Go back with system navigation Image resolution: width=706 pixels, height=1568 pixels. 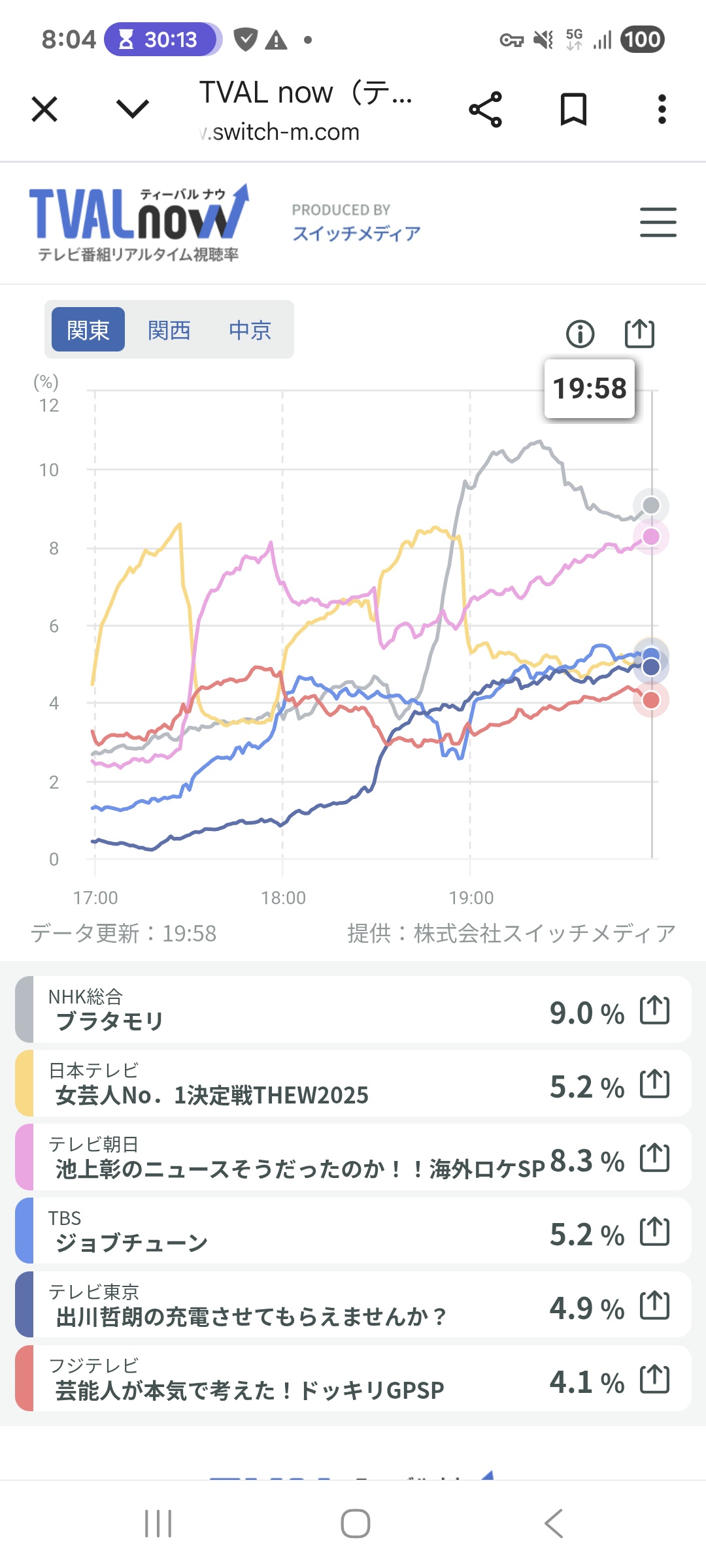(553, 1524)
